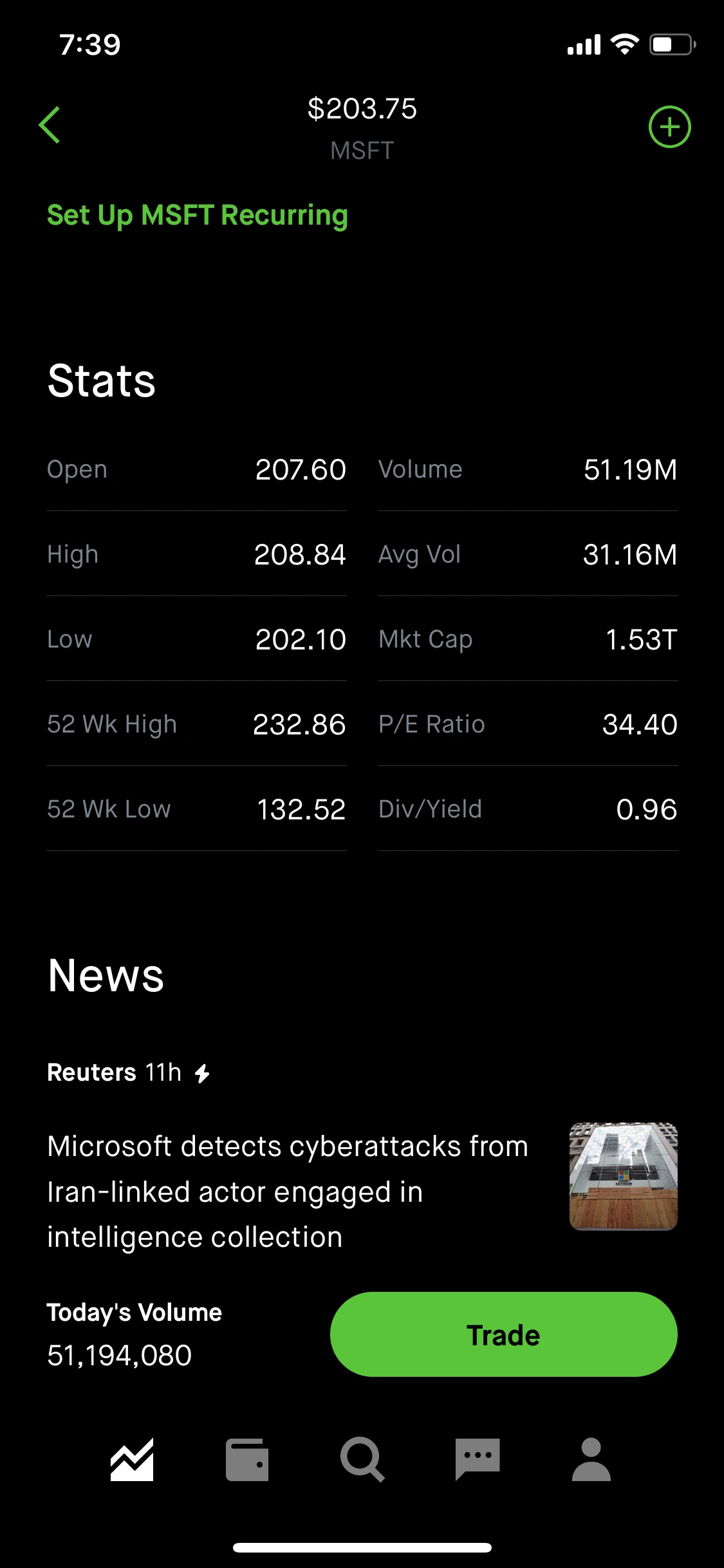Open the wallet tab

click(247, 1459)
